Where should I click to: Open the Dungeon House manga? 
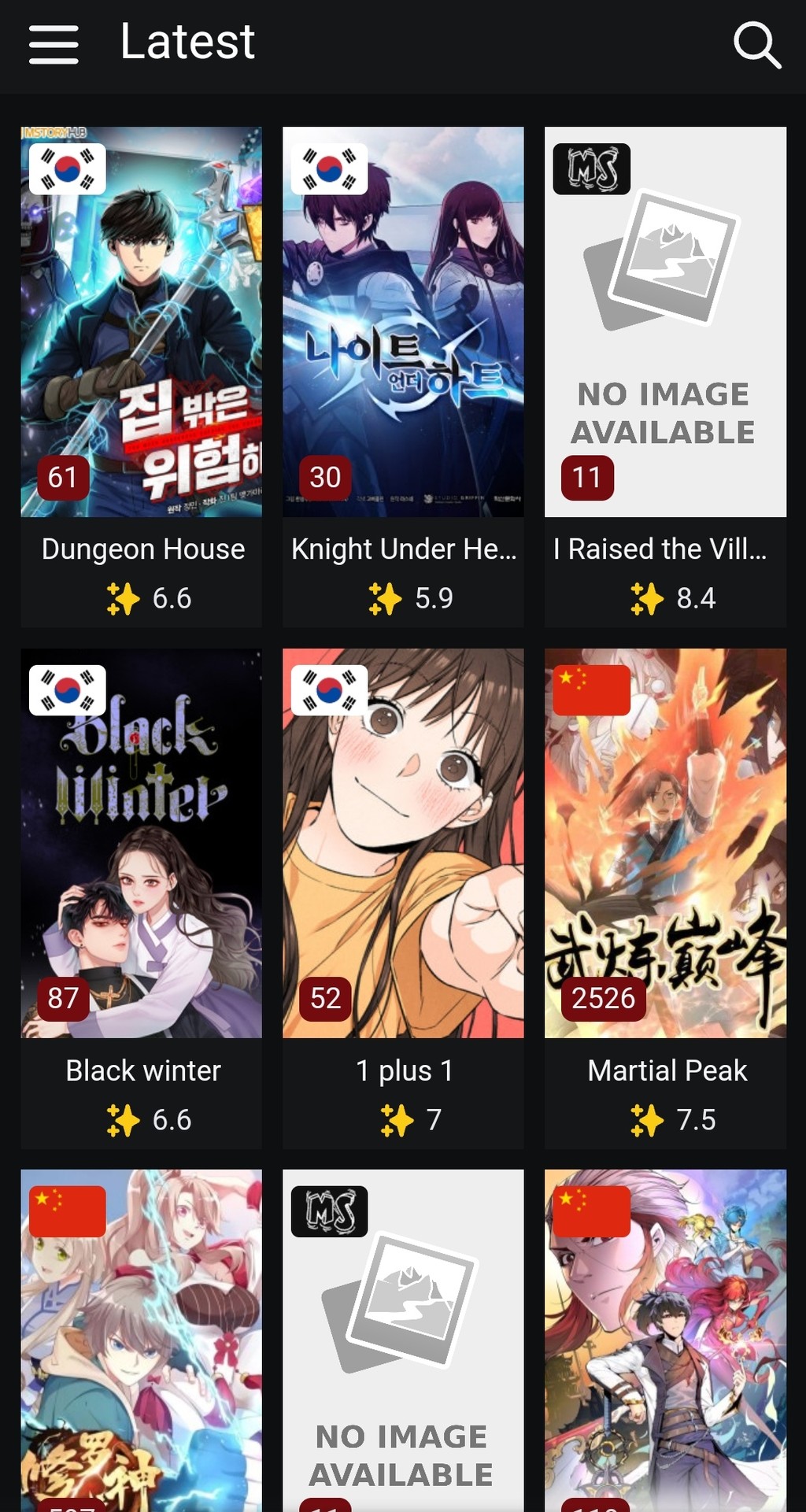(x=142, y=377)
